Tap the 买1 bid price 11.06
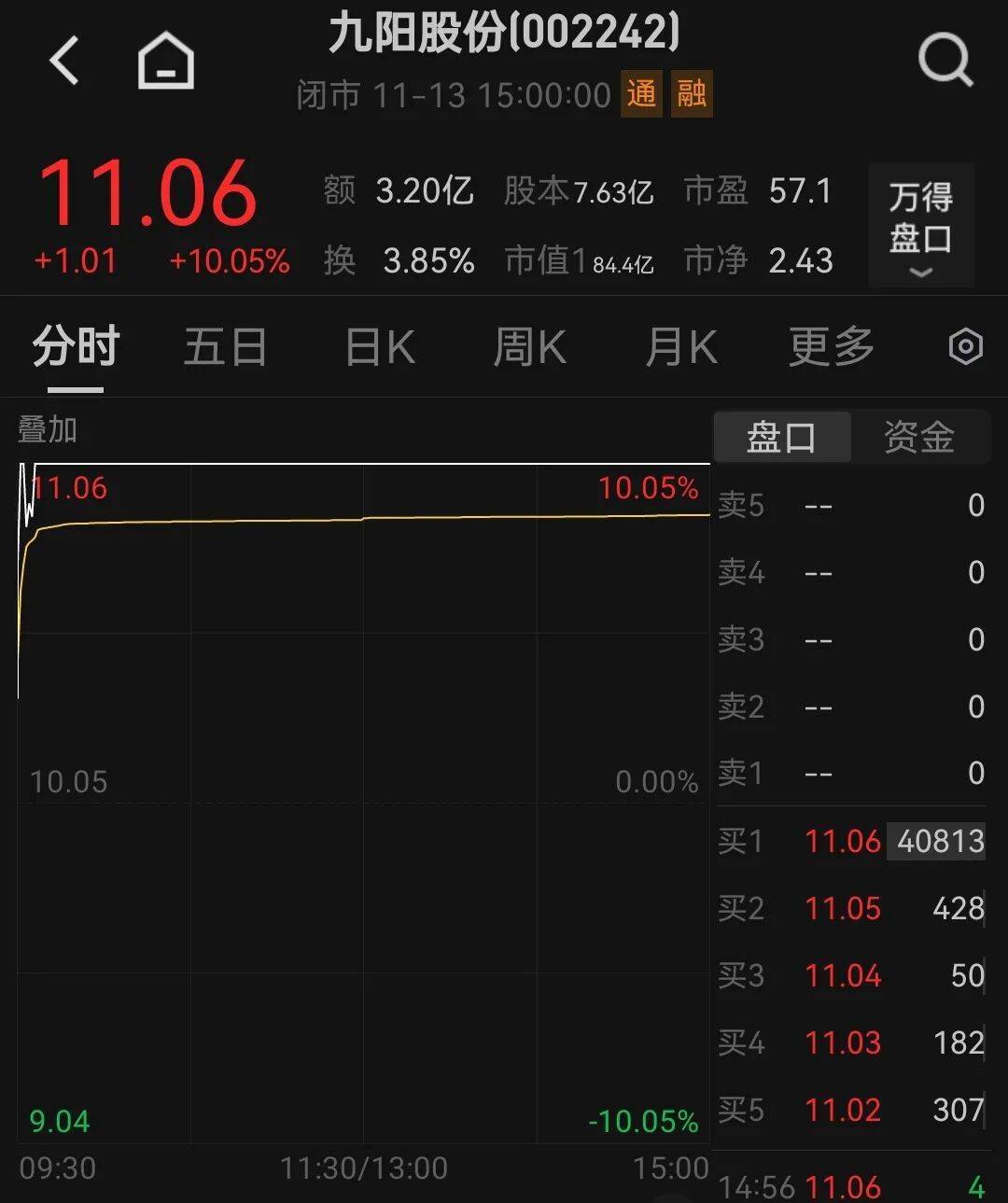 843,841
